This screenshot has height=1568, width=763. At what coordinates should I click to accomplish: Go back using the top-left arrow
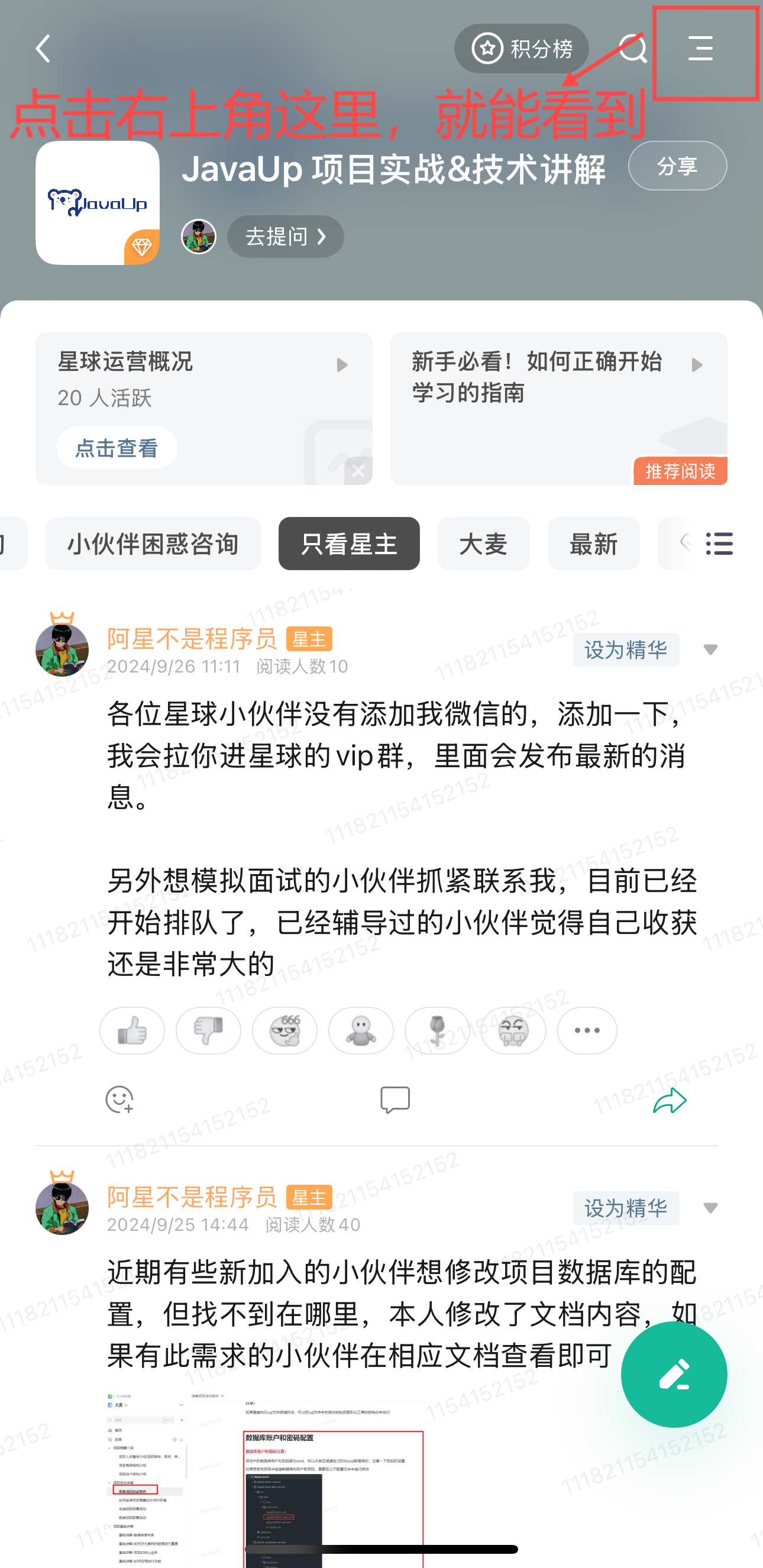coord(43,48)
